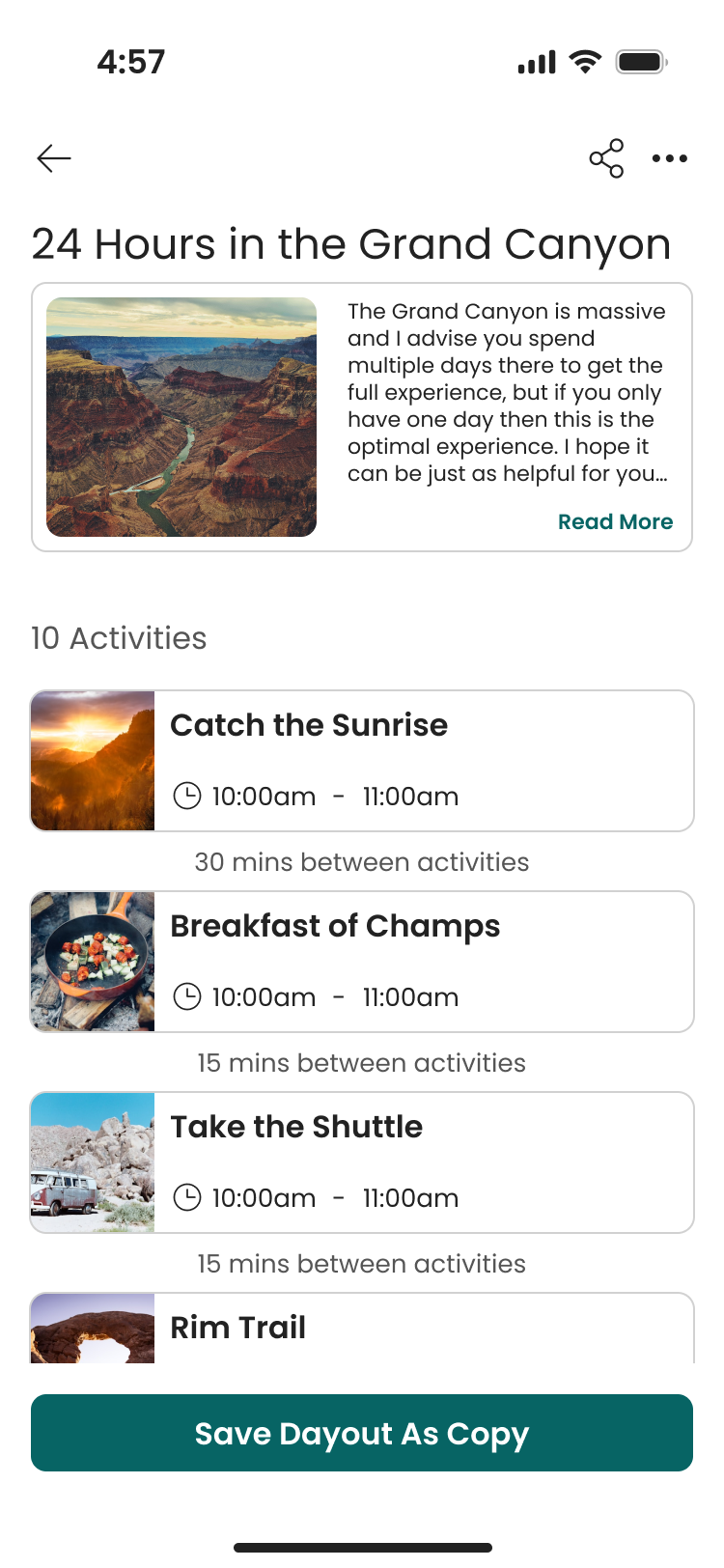This screenshot has height=1568, width=724.
Task: Tap the clock icon on Catch the Sunrise
Action: 187,796
